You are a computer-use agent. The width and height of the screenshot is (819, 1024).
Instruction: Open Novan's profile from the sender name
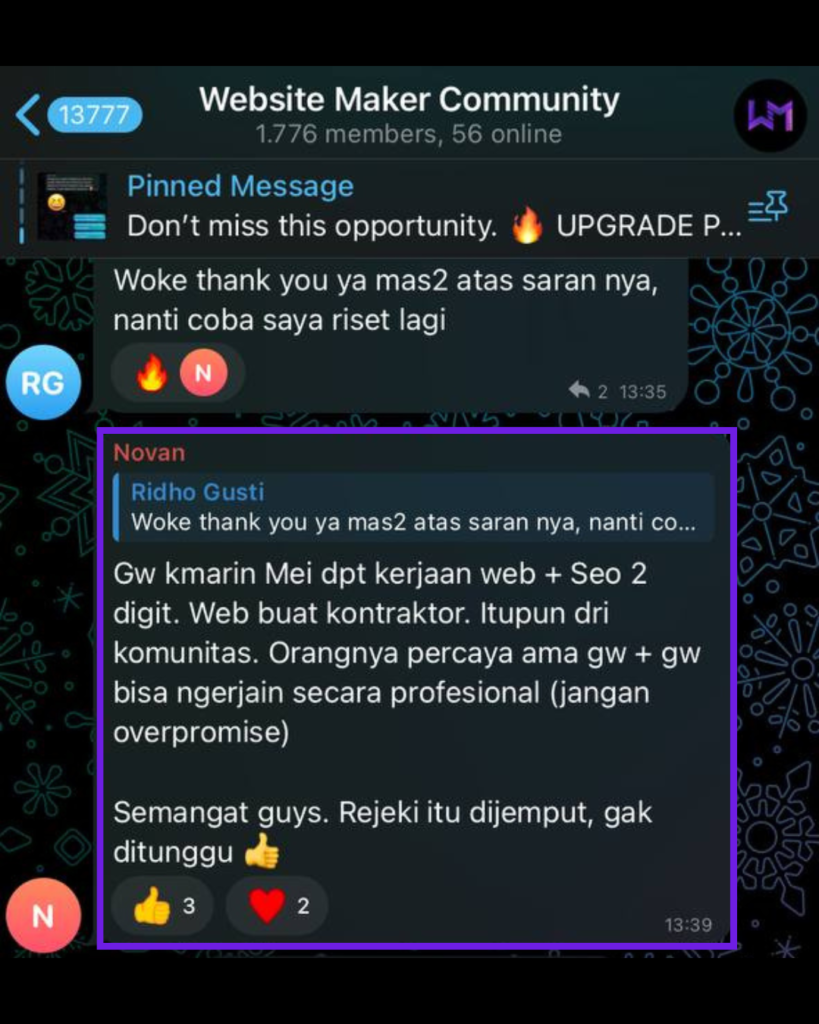click(x=149, y=453)
